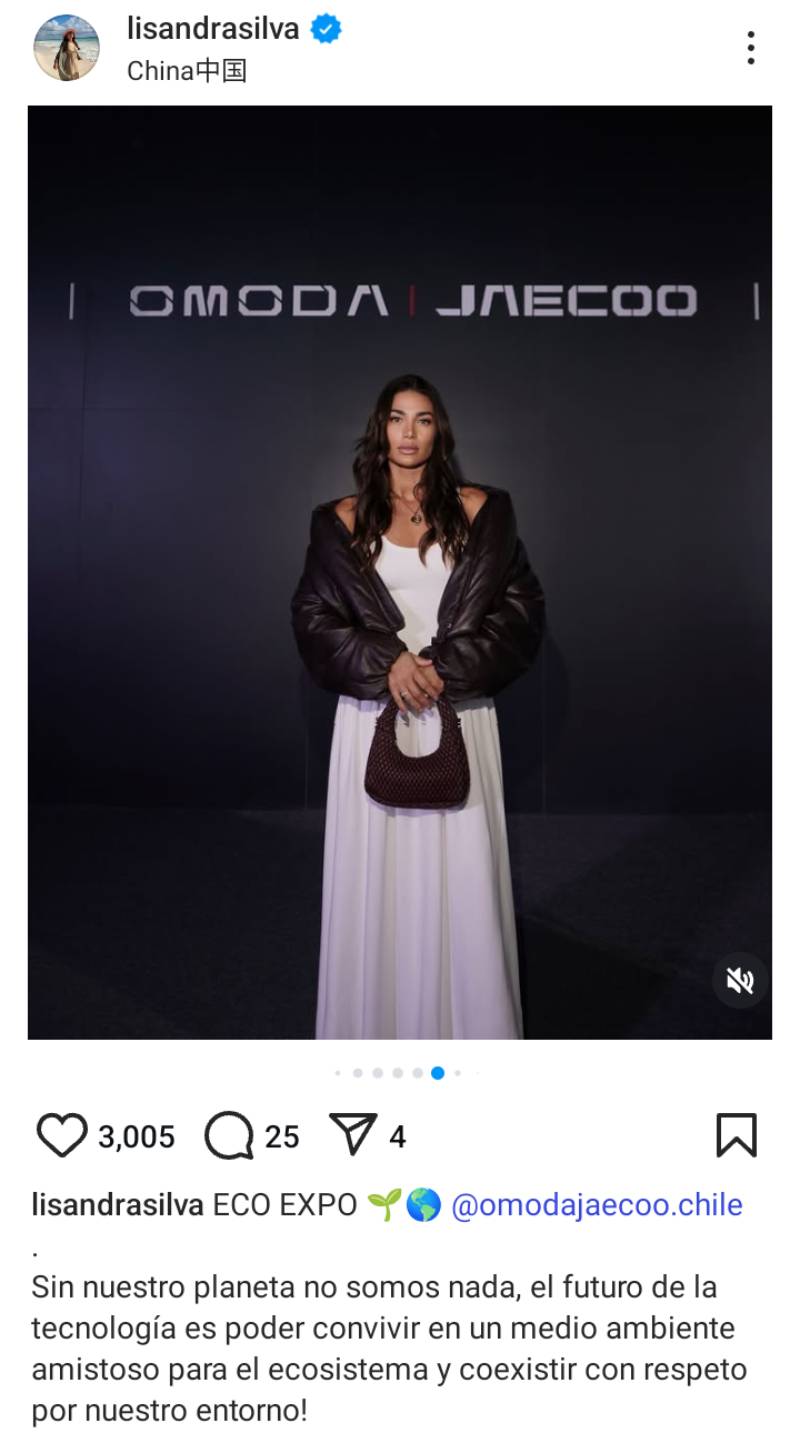Open the @omodajaecoo.chile mention
This screenshot has width=800, height=1433.
[x=597, y=1205]
